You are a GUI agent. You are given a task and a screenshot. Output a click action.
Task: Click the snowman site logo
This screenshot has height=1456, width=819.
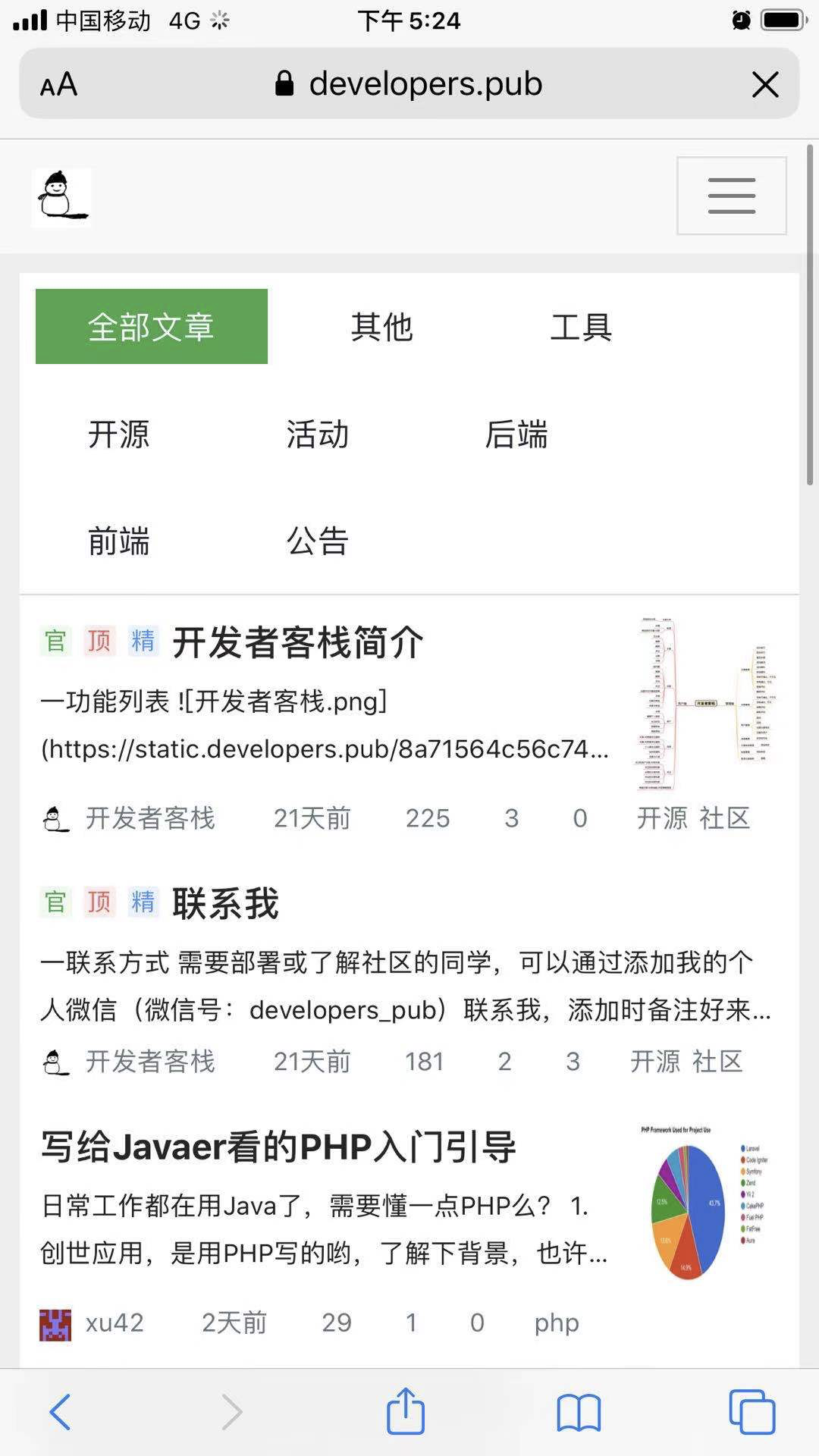[61, 195]
